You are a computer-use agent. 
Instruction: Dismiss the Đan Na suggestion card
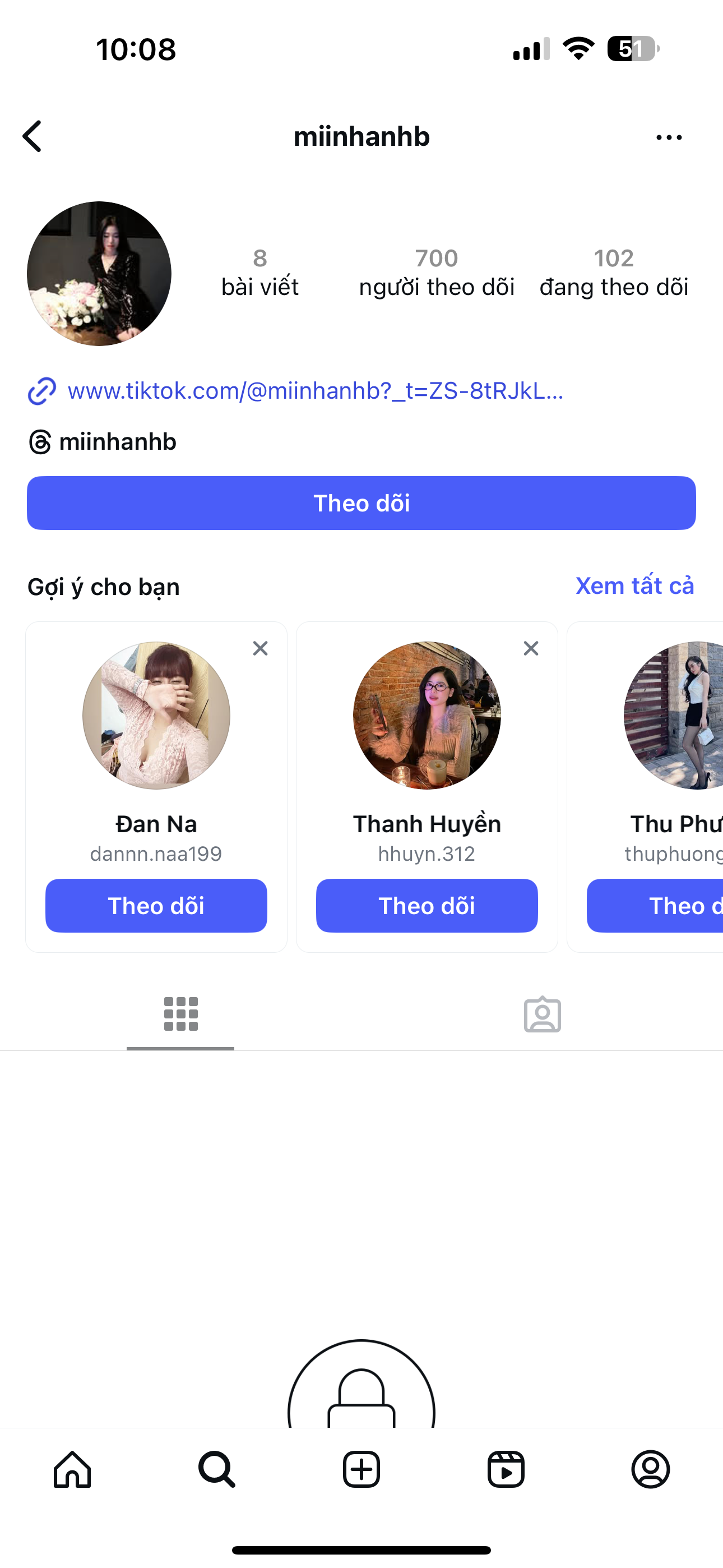[261, 649]
